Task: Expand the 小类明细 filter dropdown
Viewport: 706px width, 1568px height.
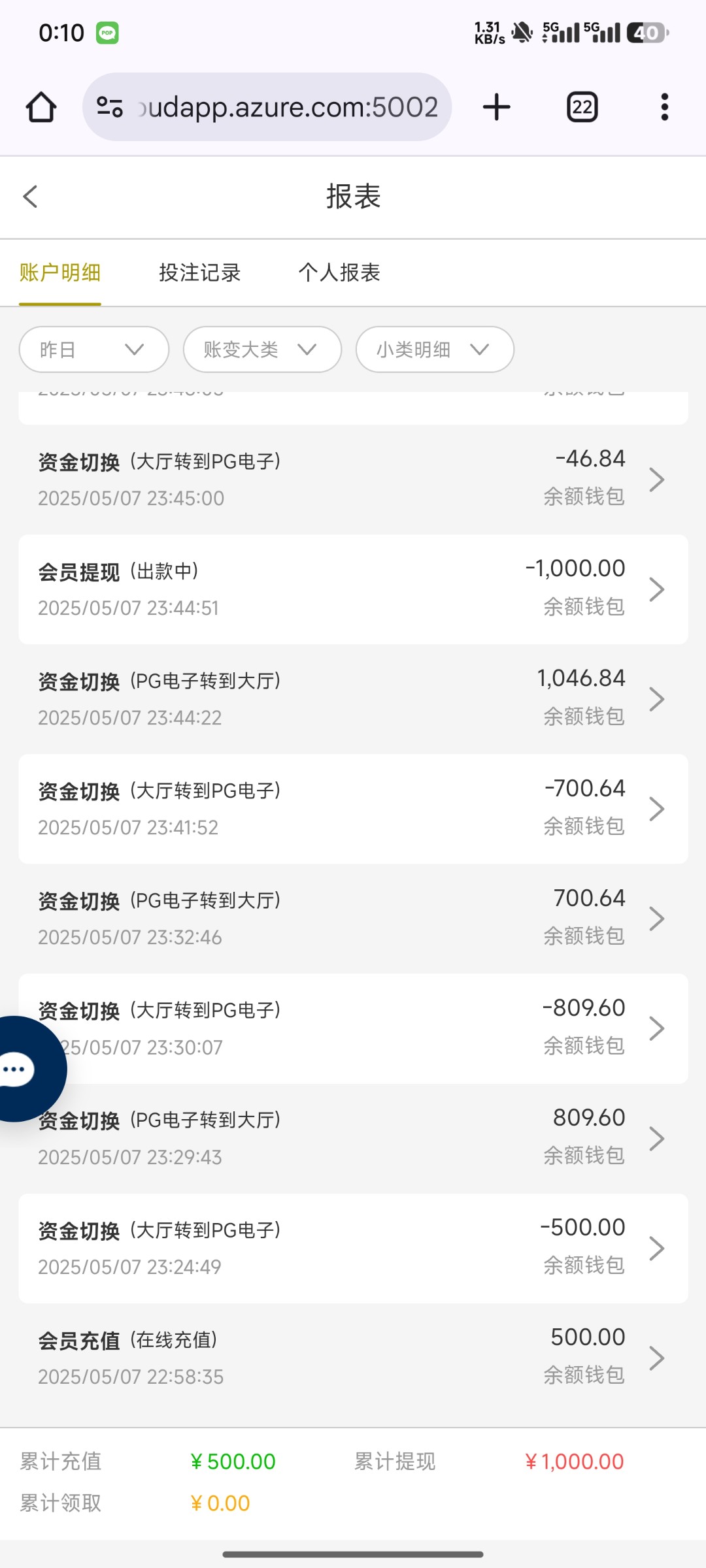Action: [435, 350]
